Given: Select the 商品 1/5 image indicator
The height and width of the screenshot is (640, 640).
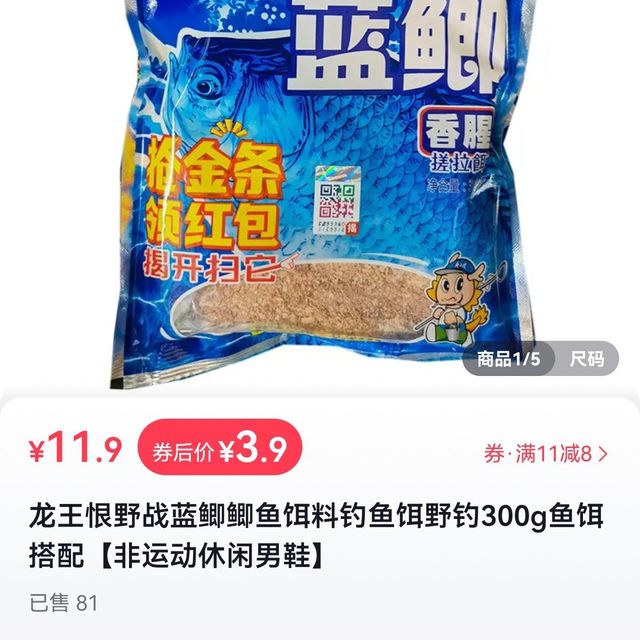Looking at the screenshot, I should [x=509, y=359].
